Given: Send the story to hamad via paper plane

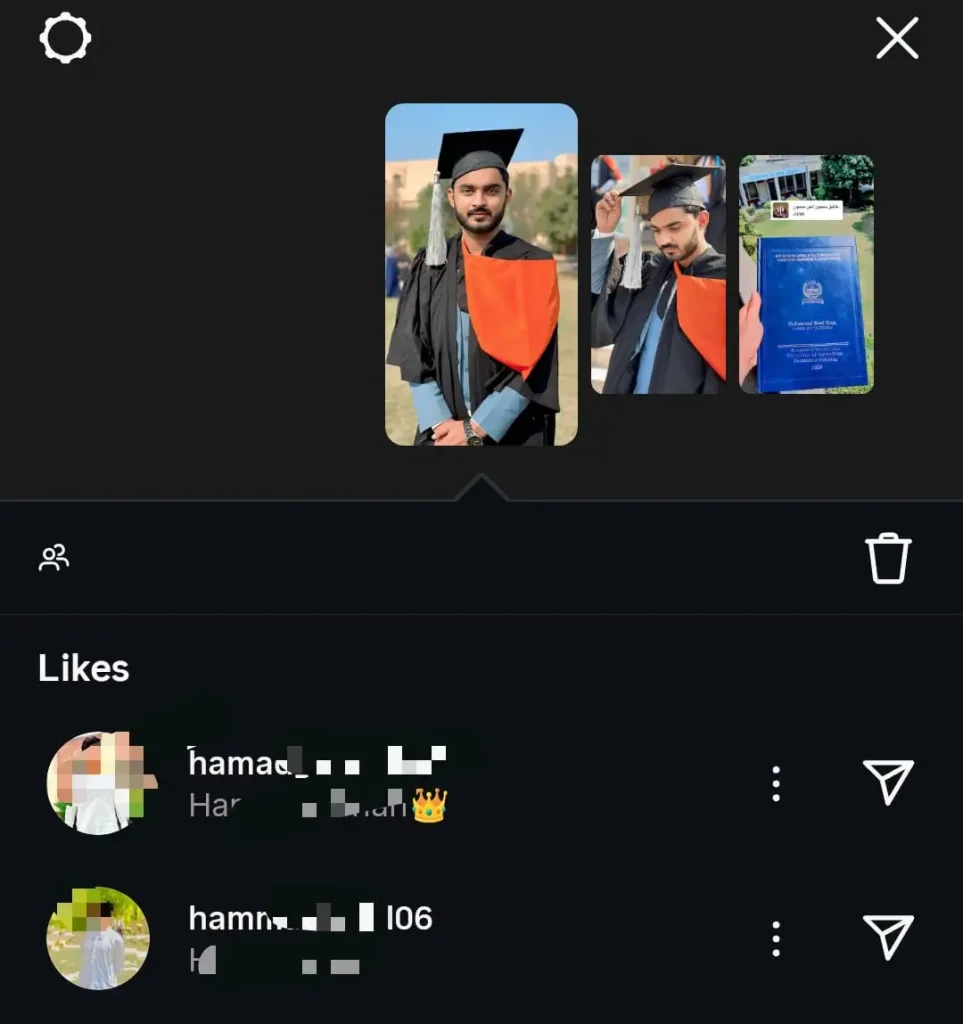Looking at the screenshot, I should point(888,783).
